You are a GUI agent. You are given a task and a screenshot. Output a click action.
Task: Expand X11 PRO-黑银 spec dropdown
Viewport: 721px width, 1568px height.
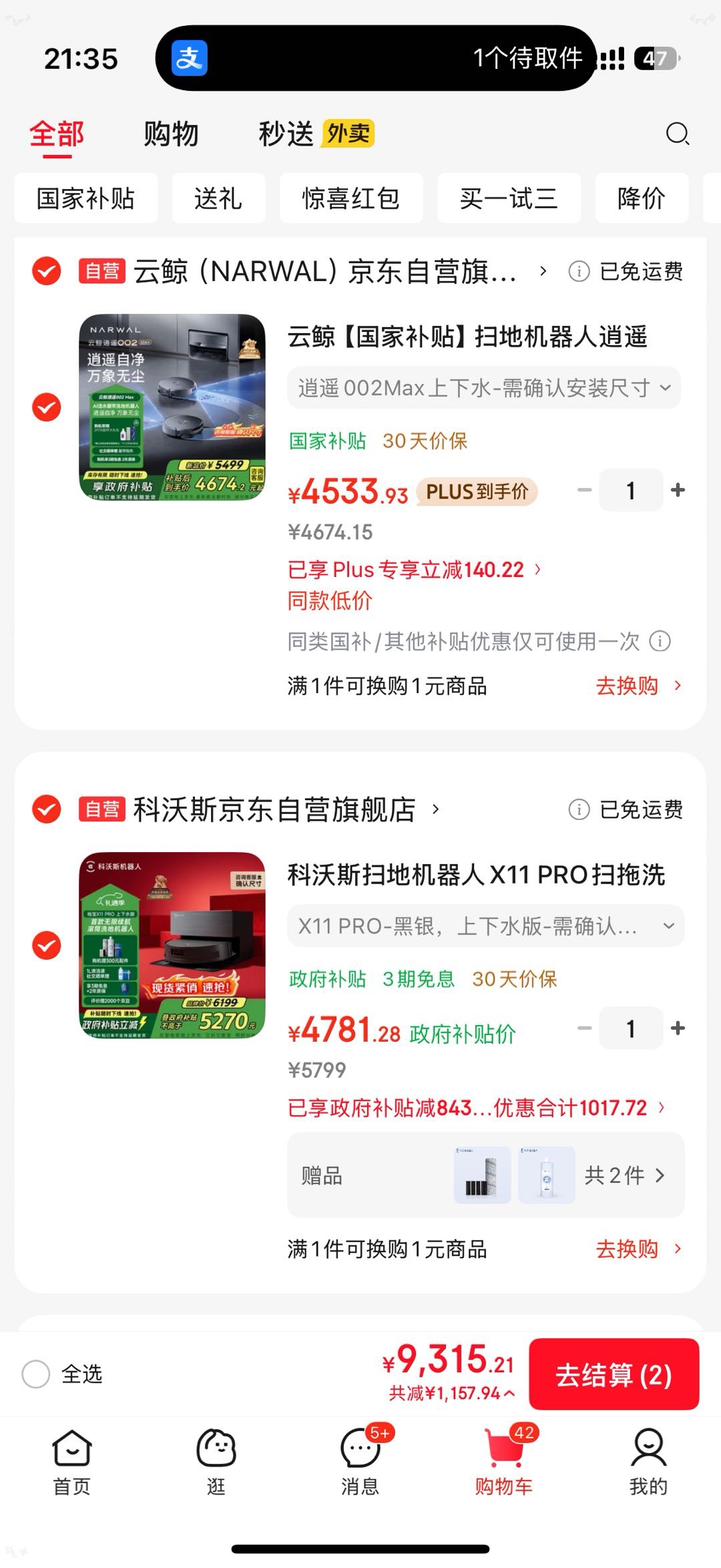485,926
